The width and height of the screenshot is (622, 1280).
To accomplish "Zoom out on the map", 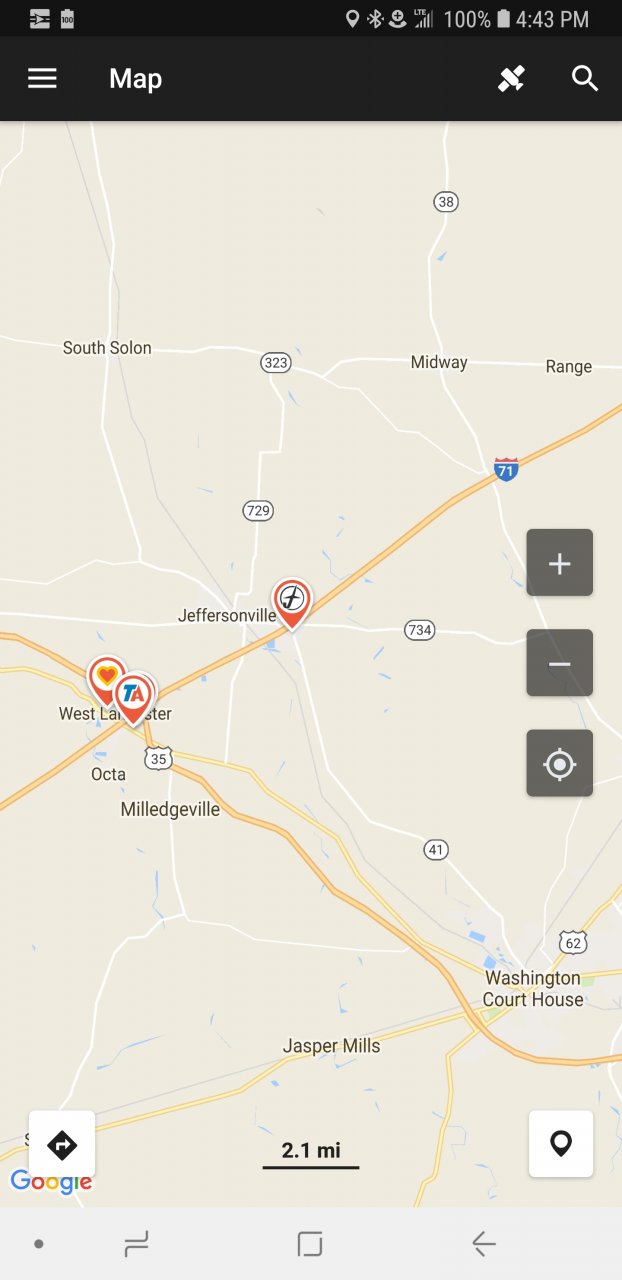I will click(559, 663).
